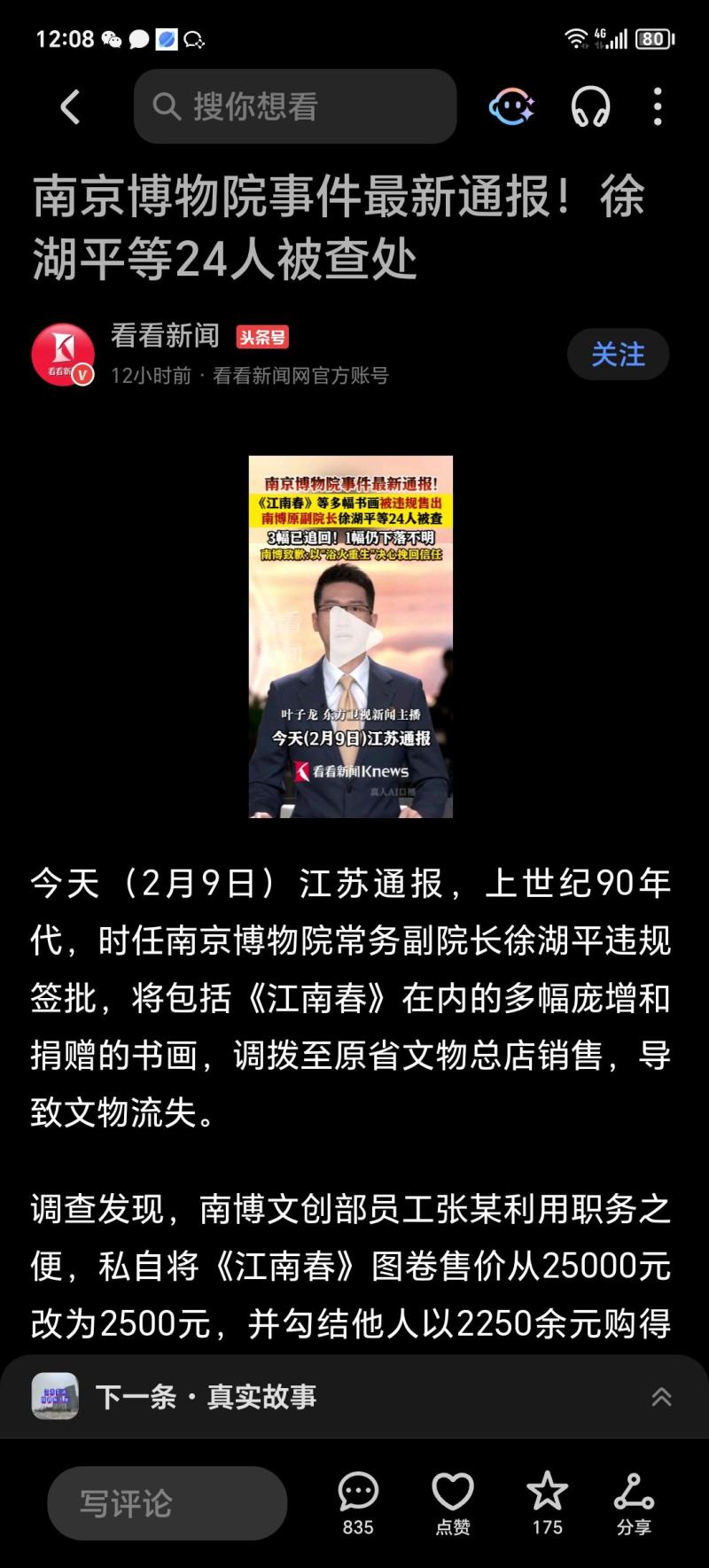709x1568 pixels.
Task: Open the AI assistant face icon
Action: point(511,107)
